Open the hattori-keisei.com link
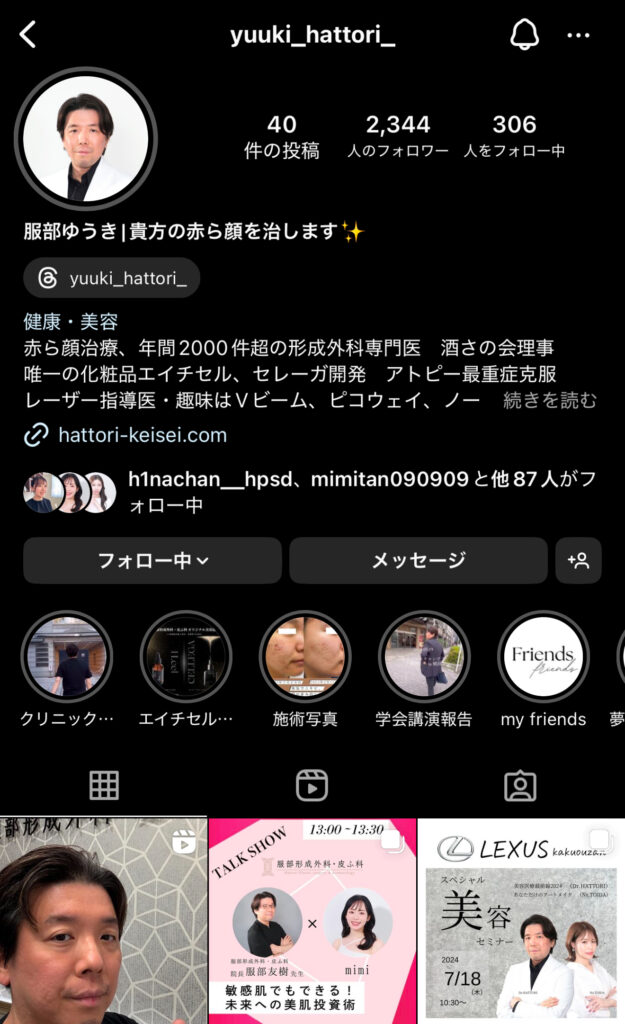This screenshot has height=1024, width=625. point(142,435)
